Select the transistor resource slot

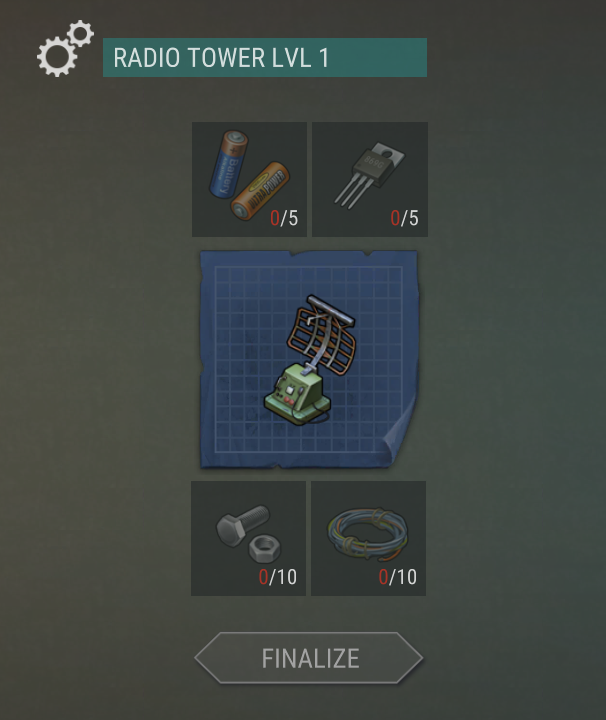[x=369, y=180]
